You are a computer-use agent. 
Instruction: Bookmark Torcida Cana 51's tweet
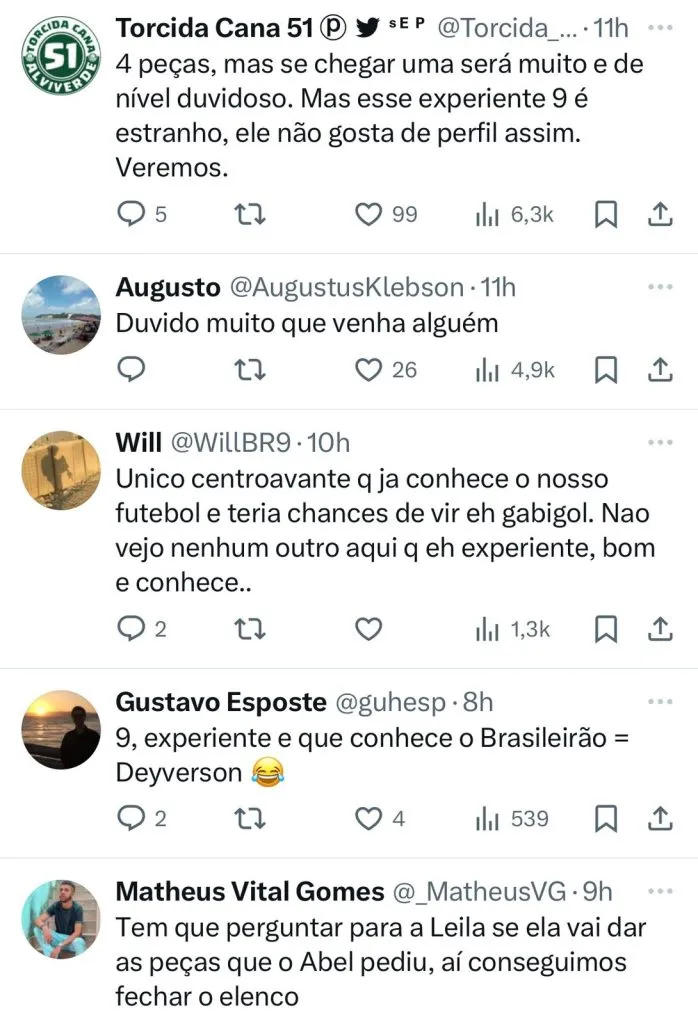[x=606, y=214]
